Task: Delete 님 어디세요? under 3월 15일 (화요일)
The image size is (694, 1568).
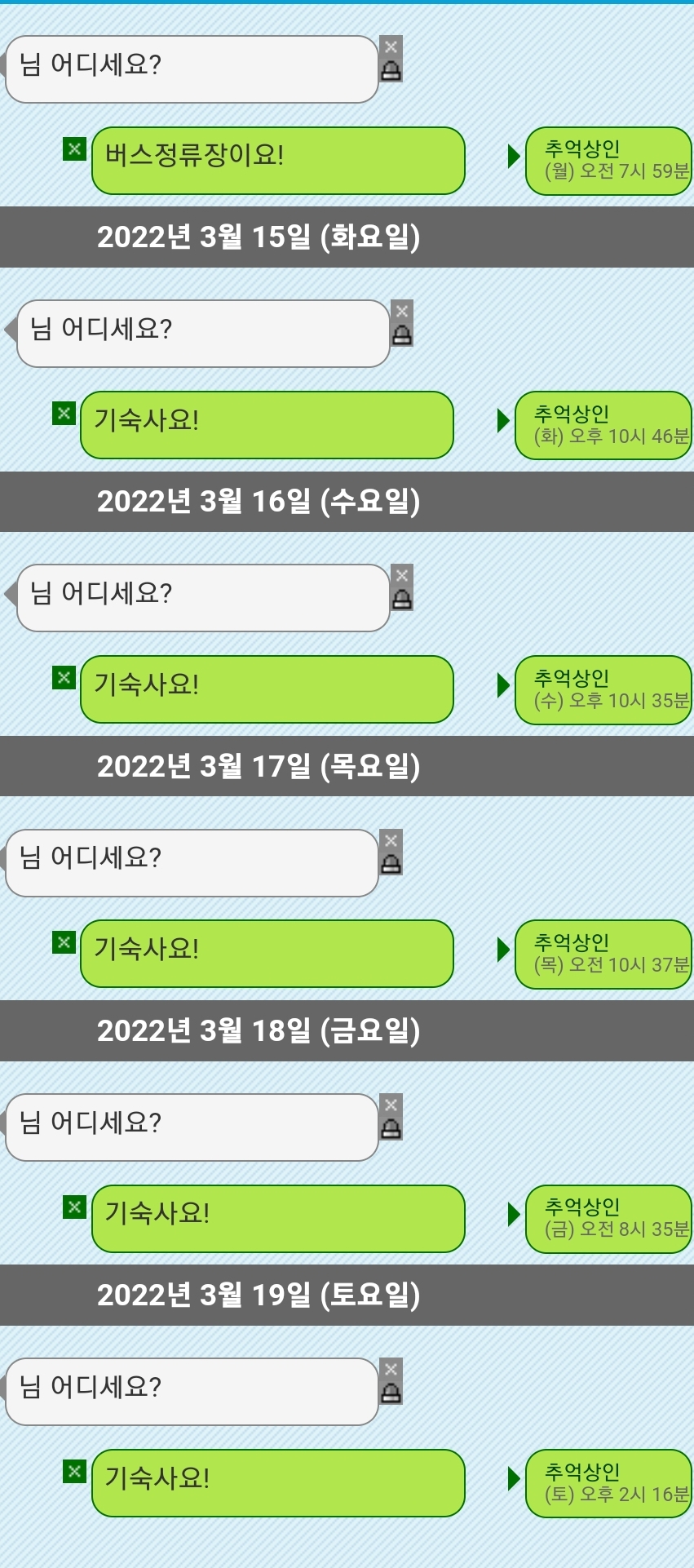Action: pyautogui.click(x=402, y=311)
